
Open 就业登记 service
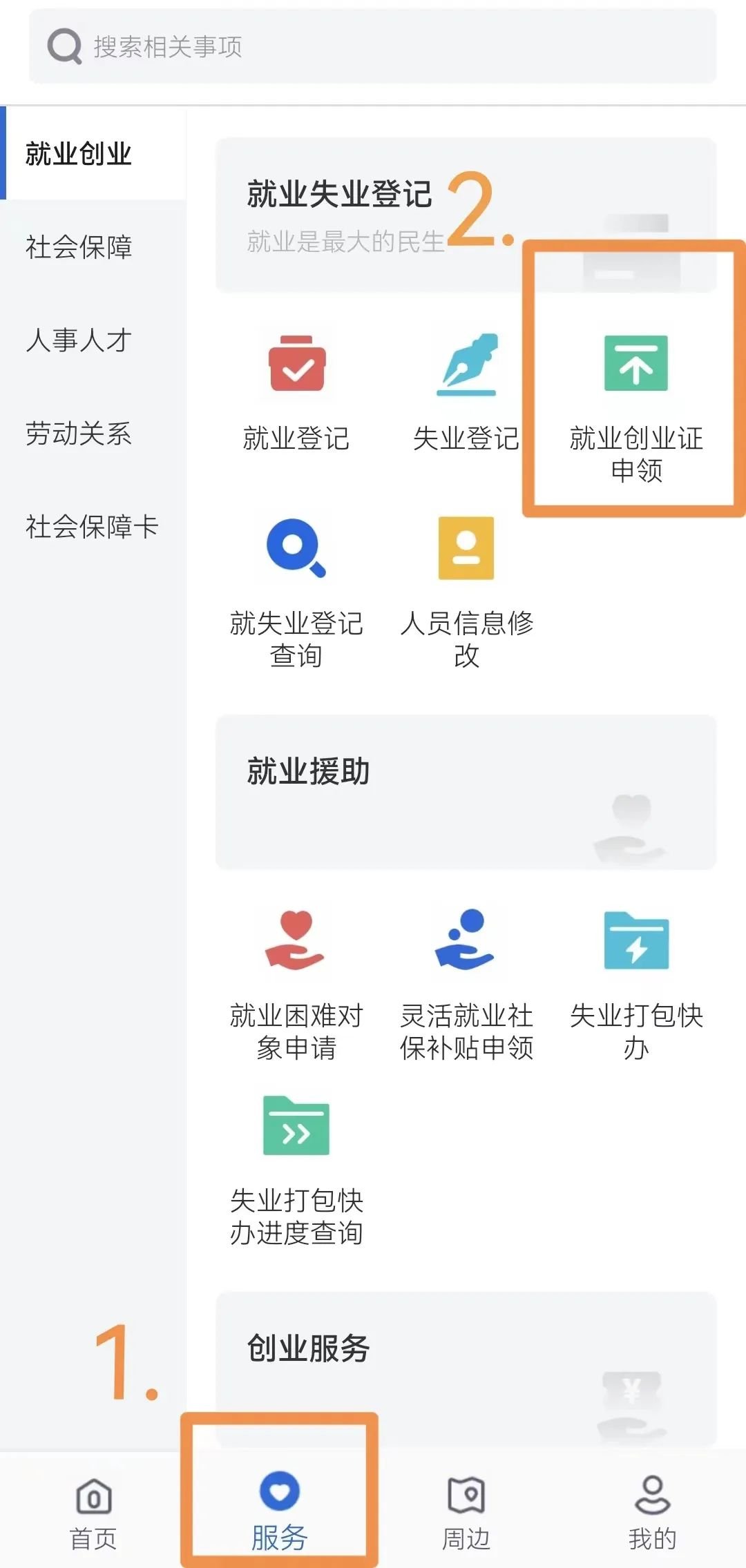[x=296, y=394]
